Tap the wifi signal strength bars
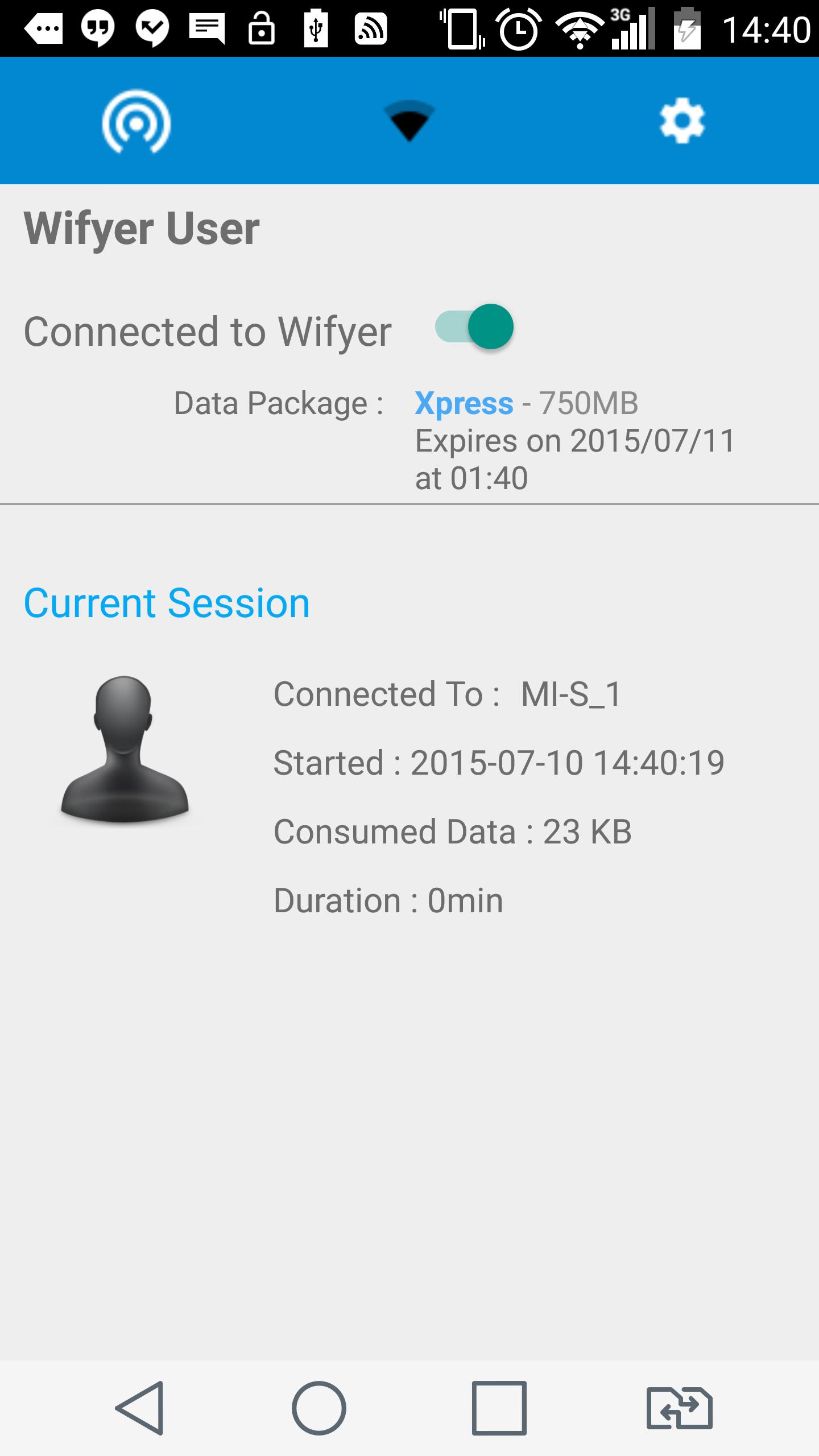Viewport: 819px width, 1456px height. point(631,26)
